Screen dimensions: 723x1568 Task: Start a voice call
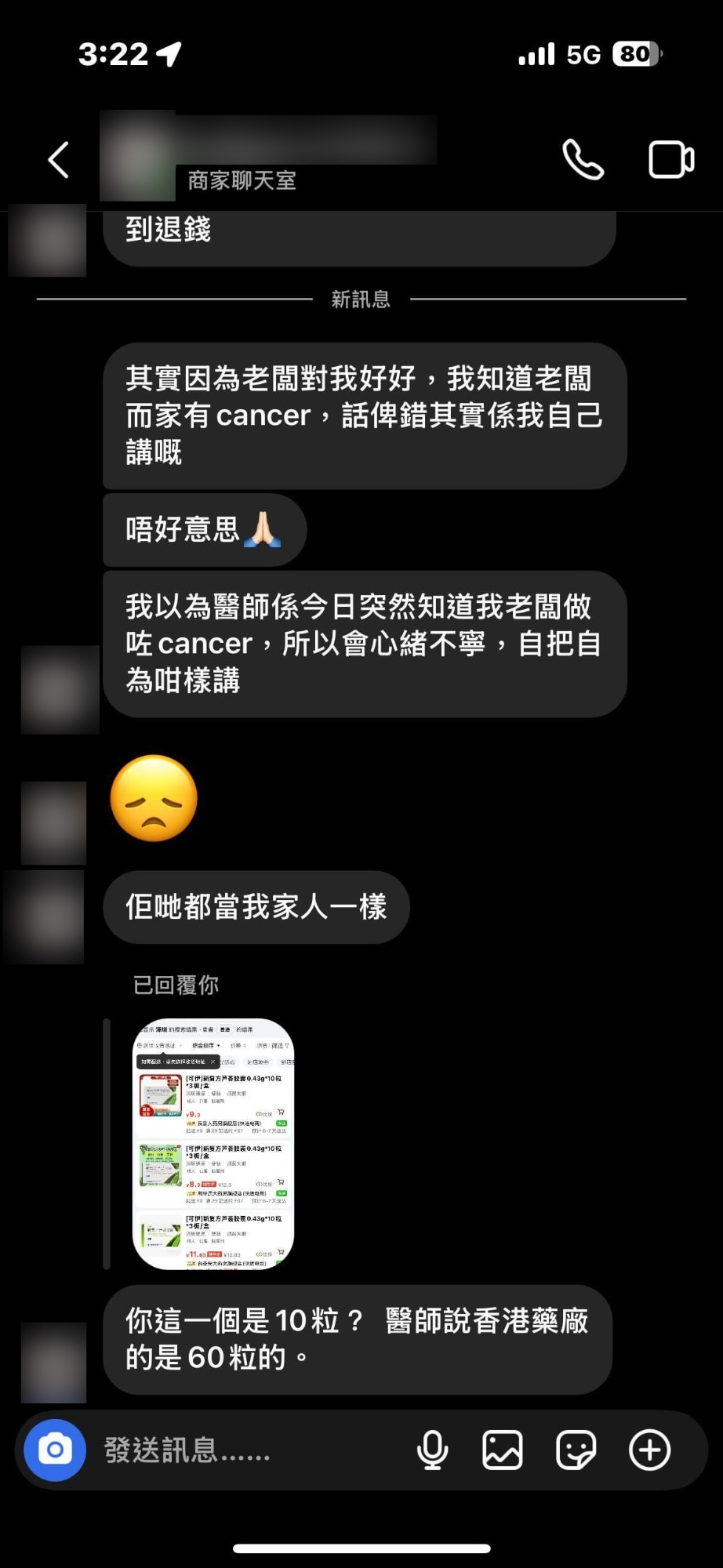[x=583, y=160]
